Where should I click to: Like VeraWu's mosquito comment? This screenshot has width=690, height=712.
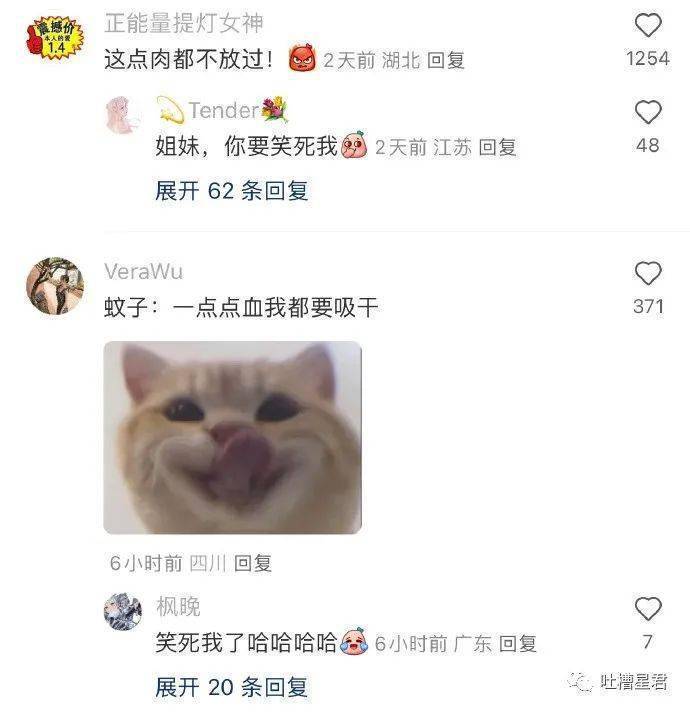648,273
